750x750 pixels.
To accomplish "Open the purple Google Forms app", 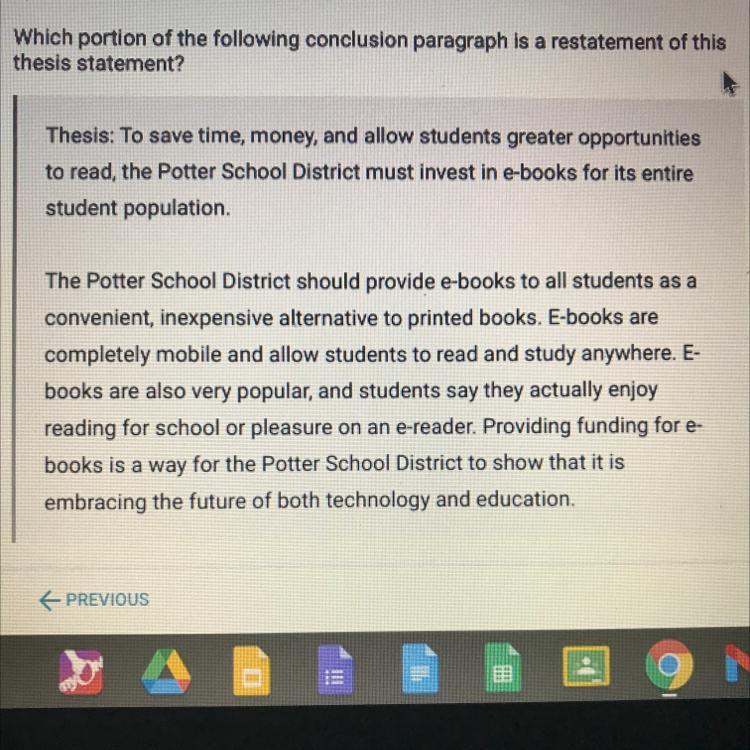I will [333, 675].
